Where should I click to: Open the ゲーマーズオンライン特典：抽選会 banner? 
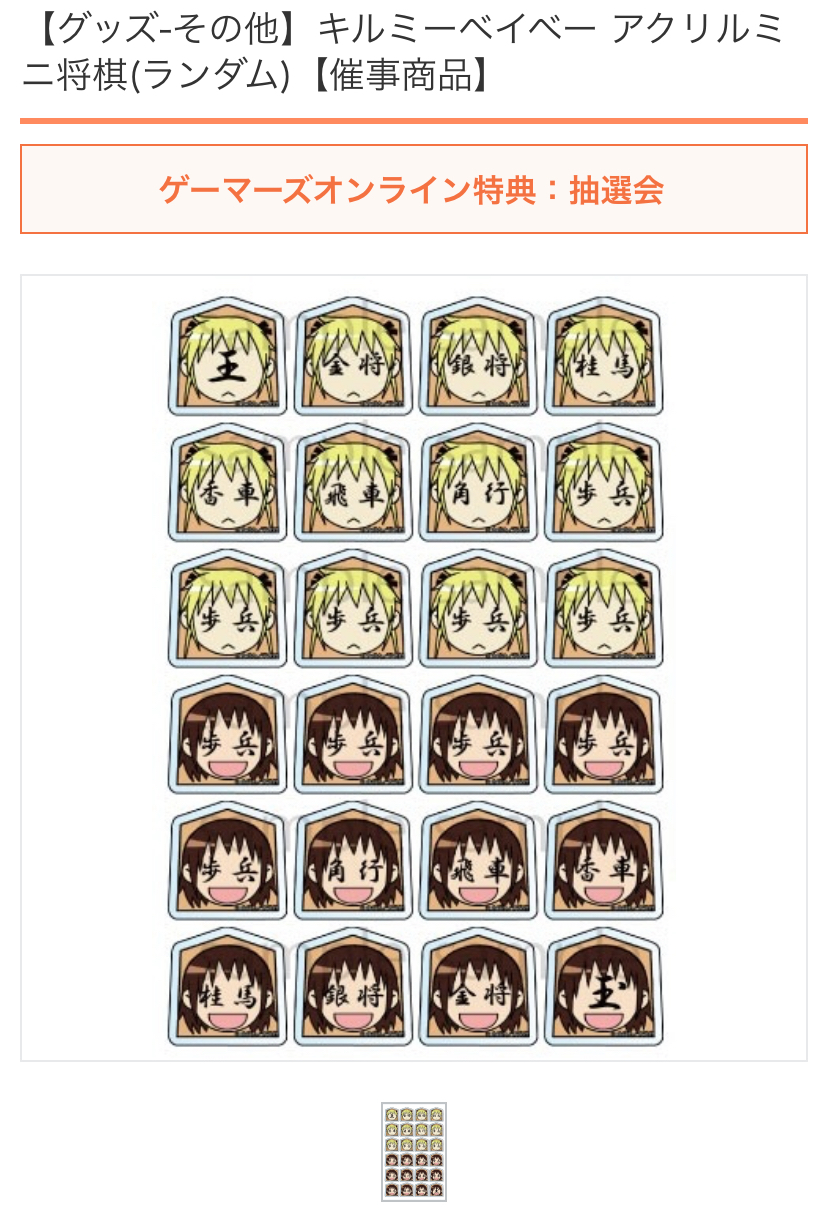tap(412, 190)
